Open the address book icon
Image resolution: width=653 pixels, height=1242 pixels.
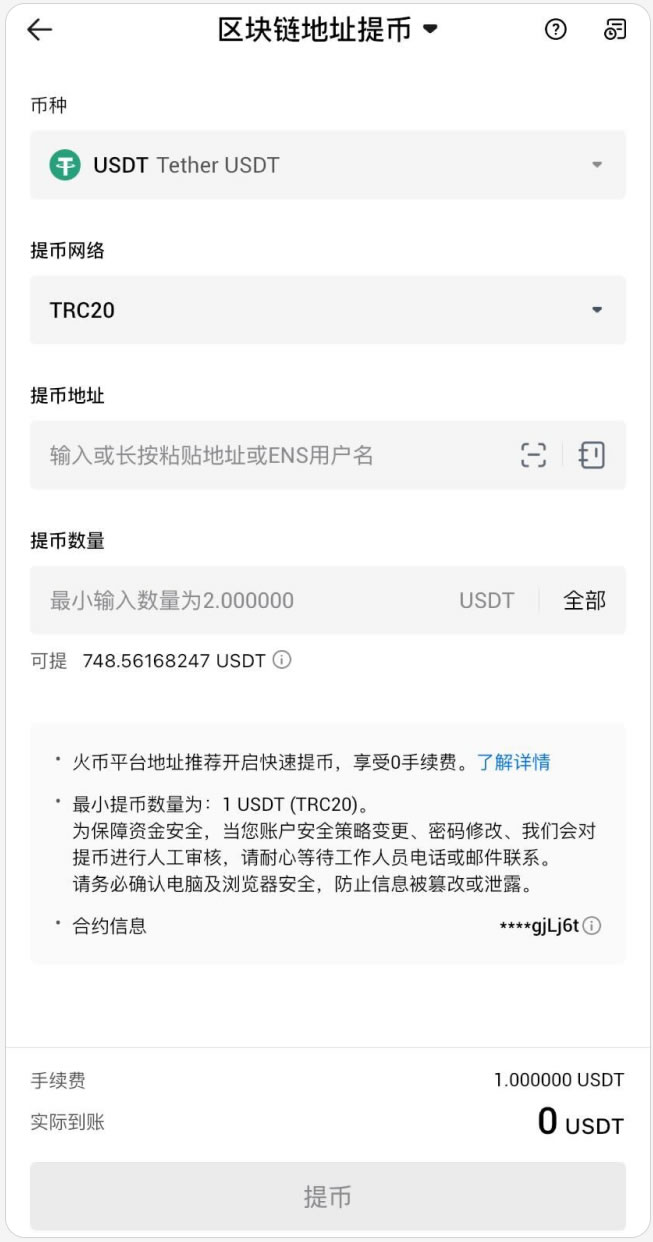(x=593, y=456)
